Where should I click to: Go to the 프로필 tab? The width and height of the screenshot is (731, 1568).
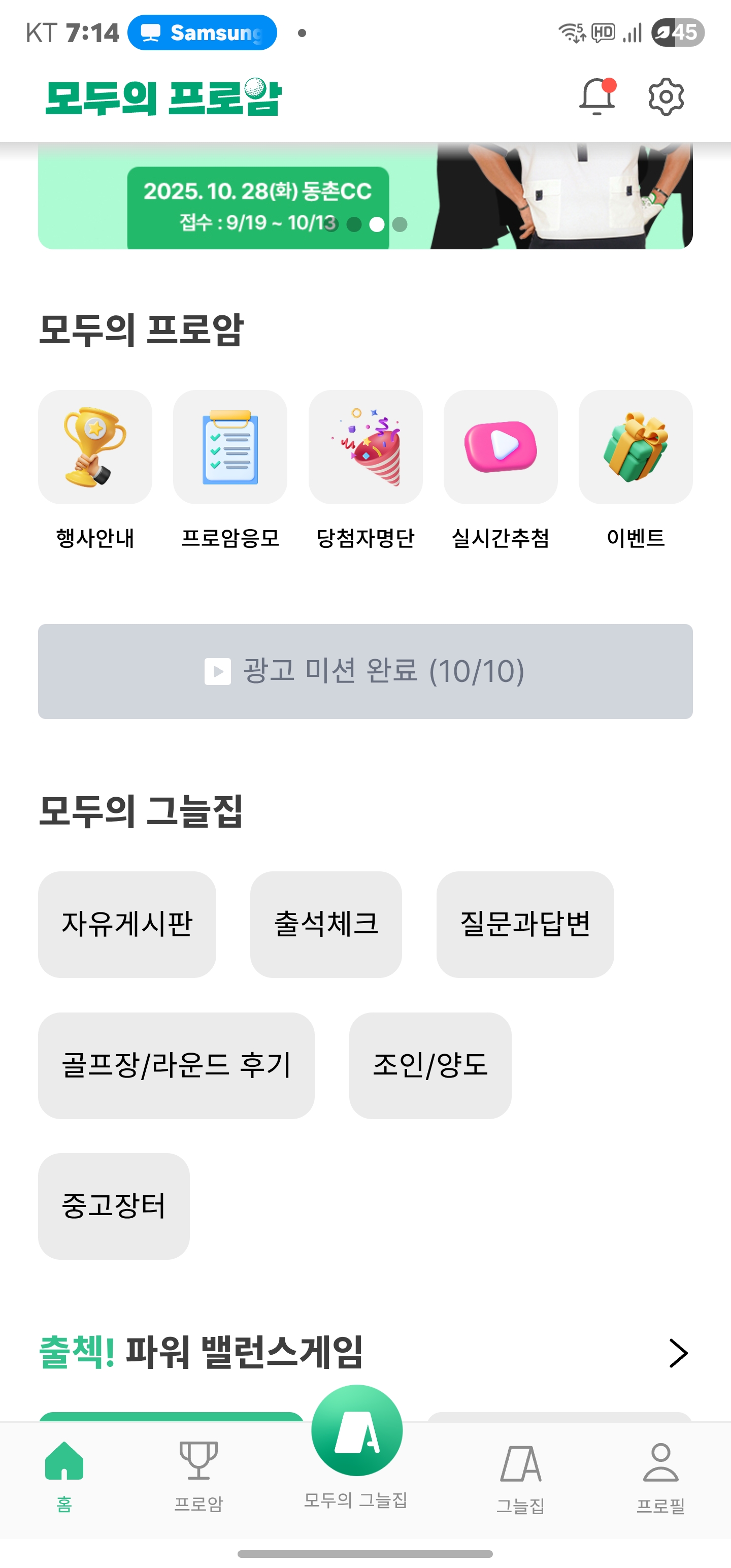[x=660, y=1476]
